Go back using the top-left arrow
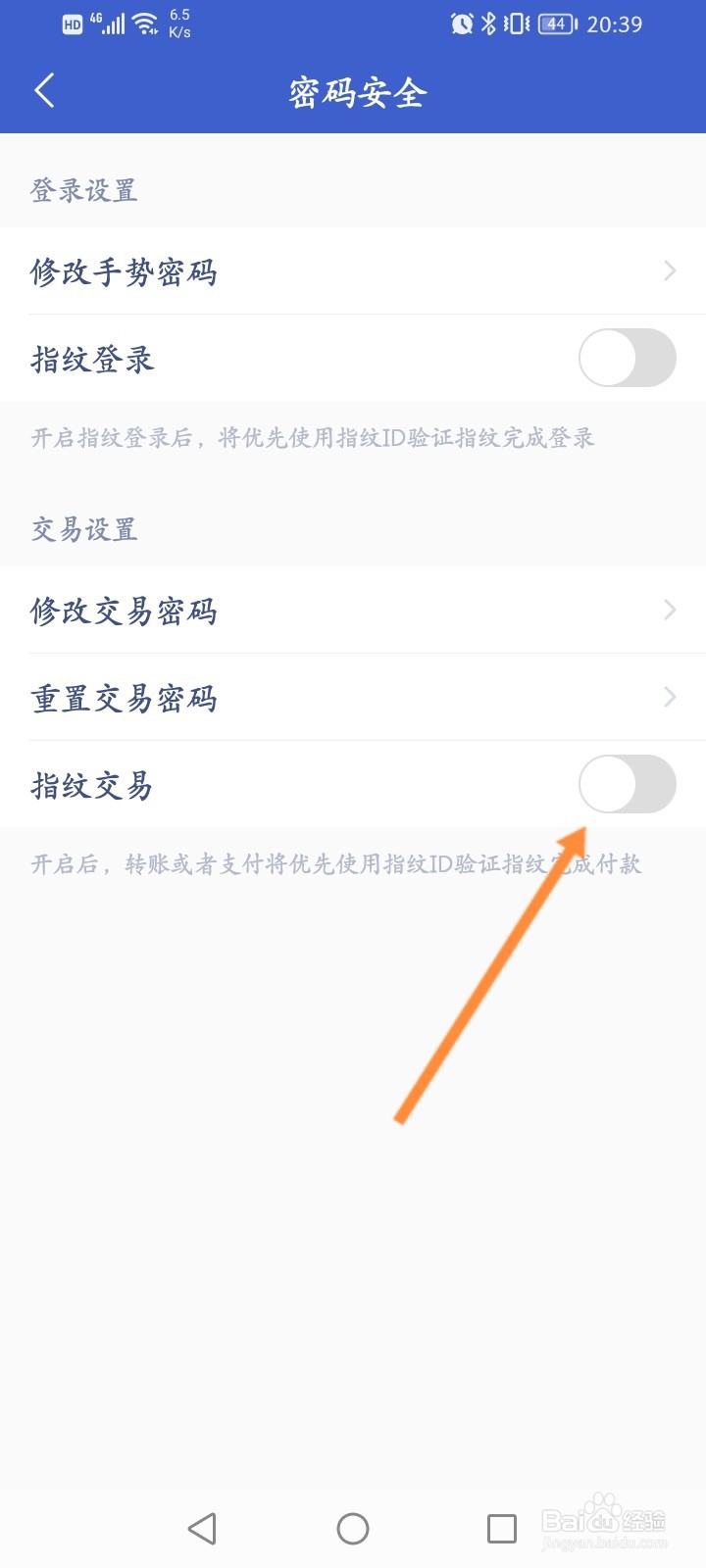This screenshot has height=1568, width=706. pyautogui.click(x=43, y=89)
